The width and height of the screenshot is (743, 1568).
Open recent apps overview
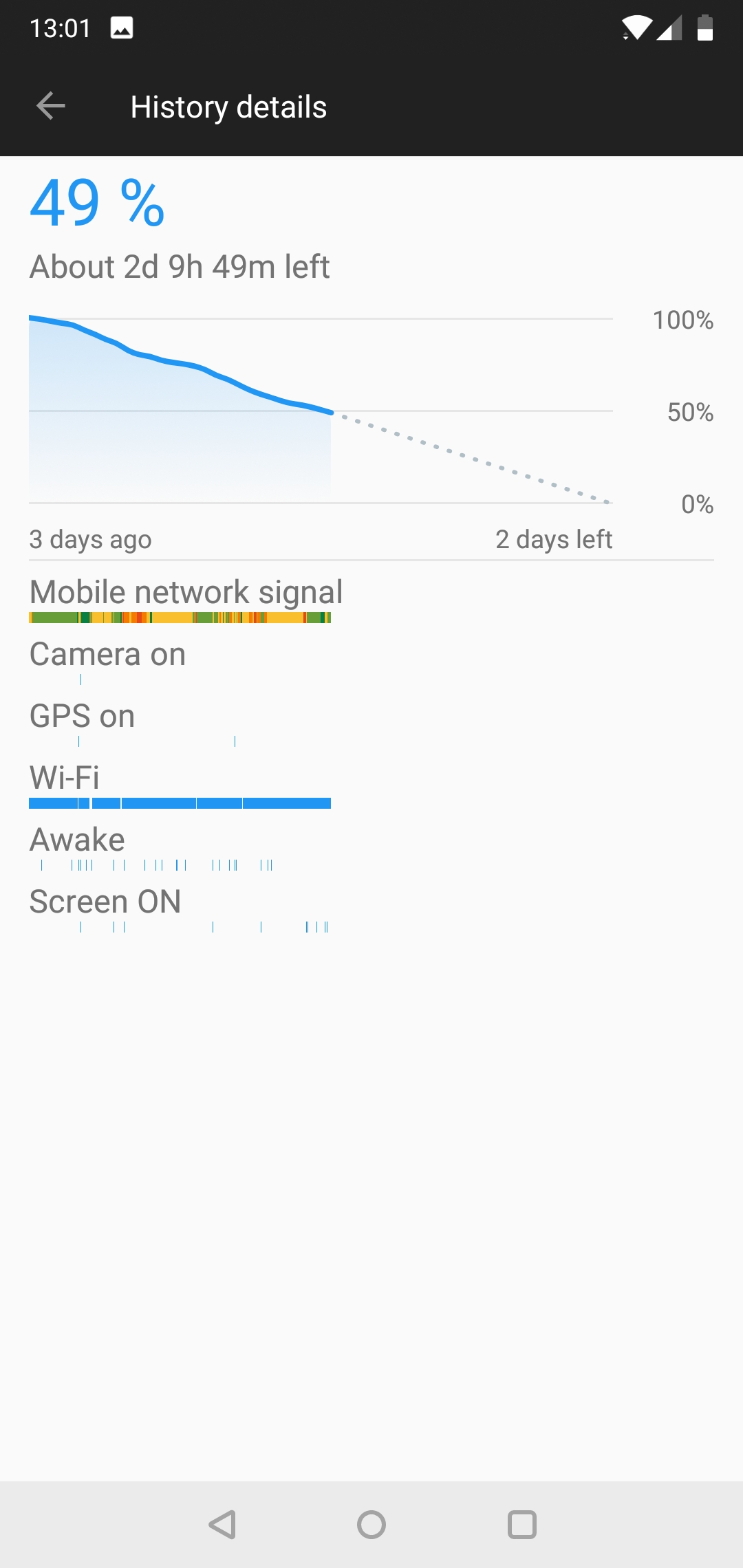click(x=521, y=1525)
